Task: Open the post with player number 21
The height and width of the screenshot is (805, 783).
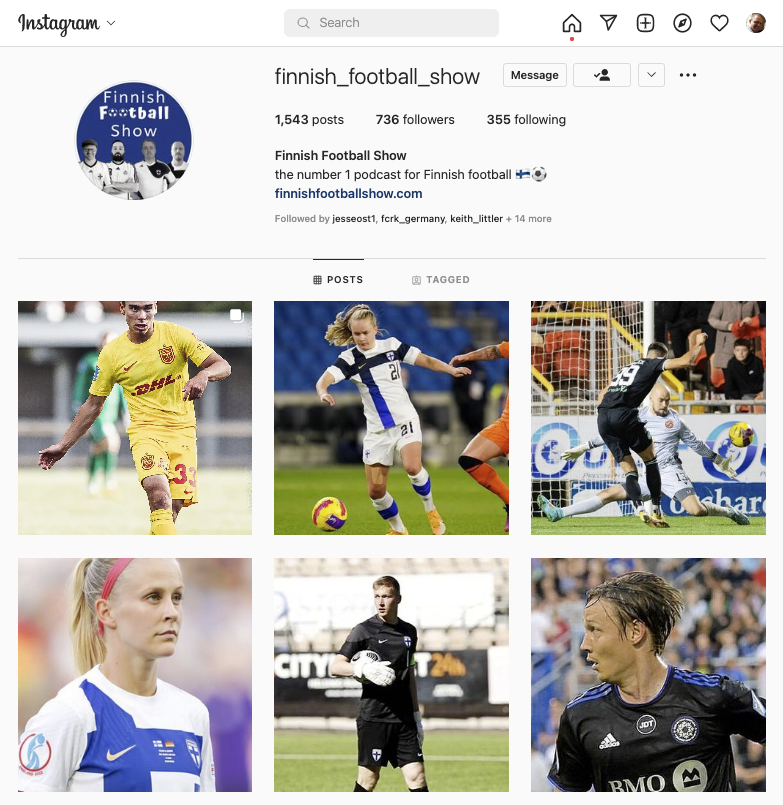Action: (x=391, y=418)
